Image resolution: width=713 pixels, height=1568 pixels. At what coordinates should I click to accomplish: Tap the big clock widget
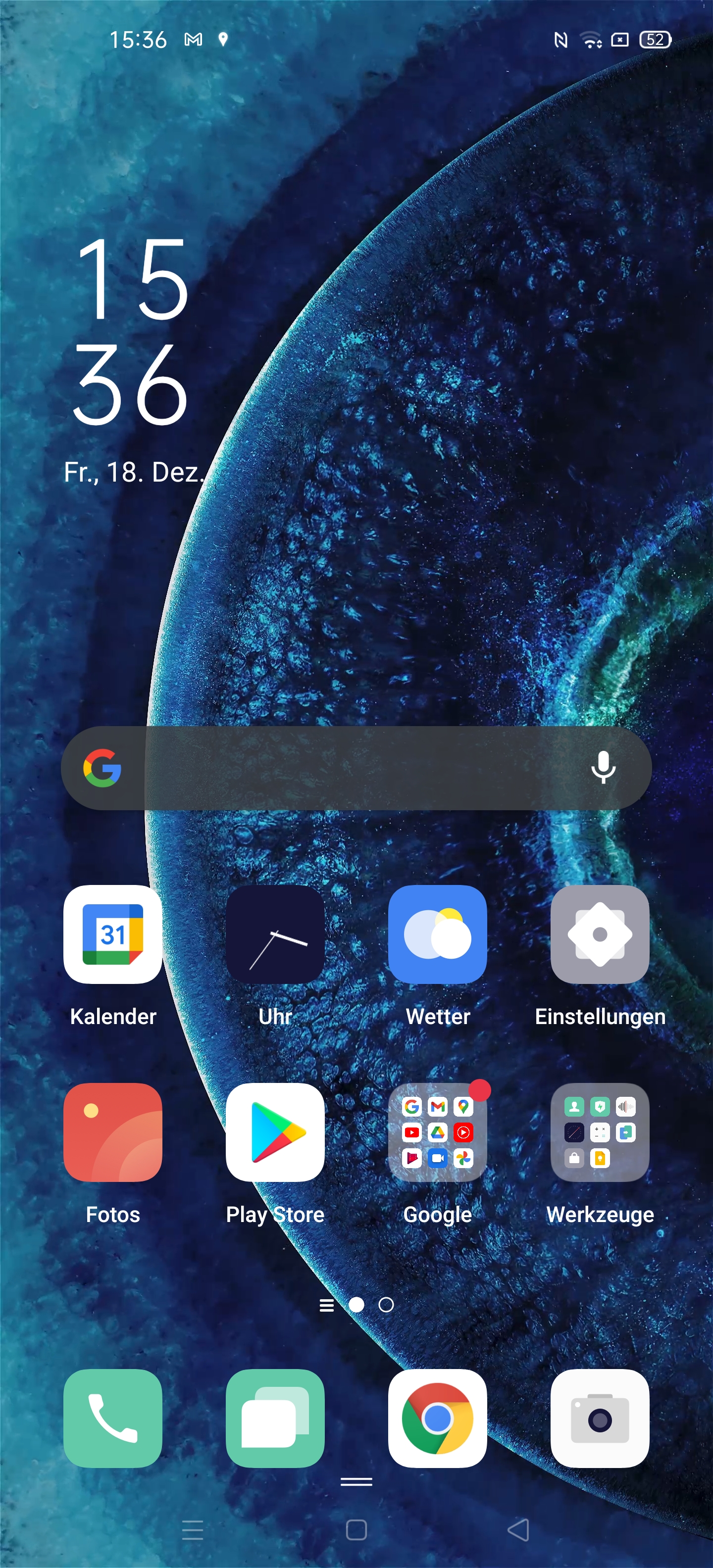131,332
